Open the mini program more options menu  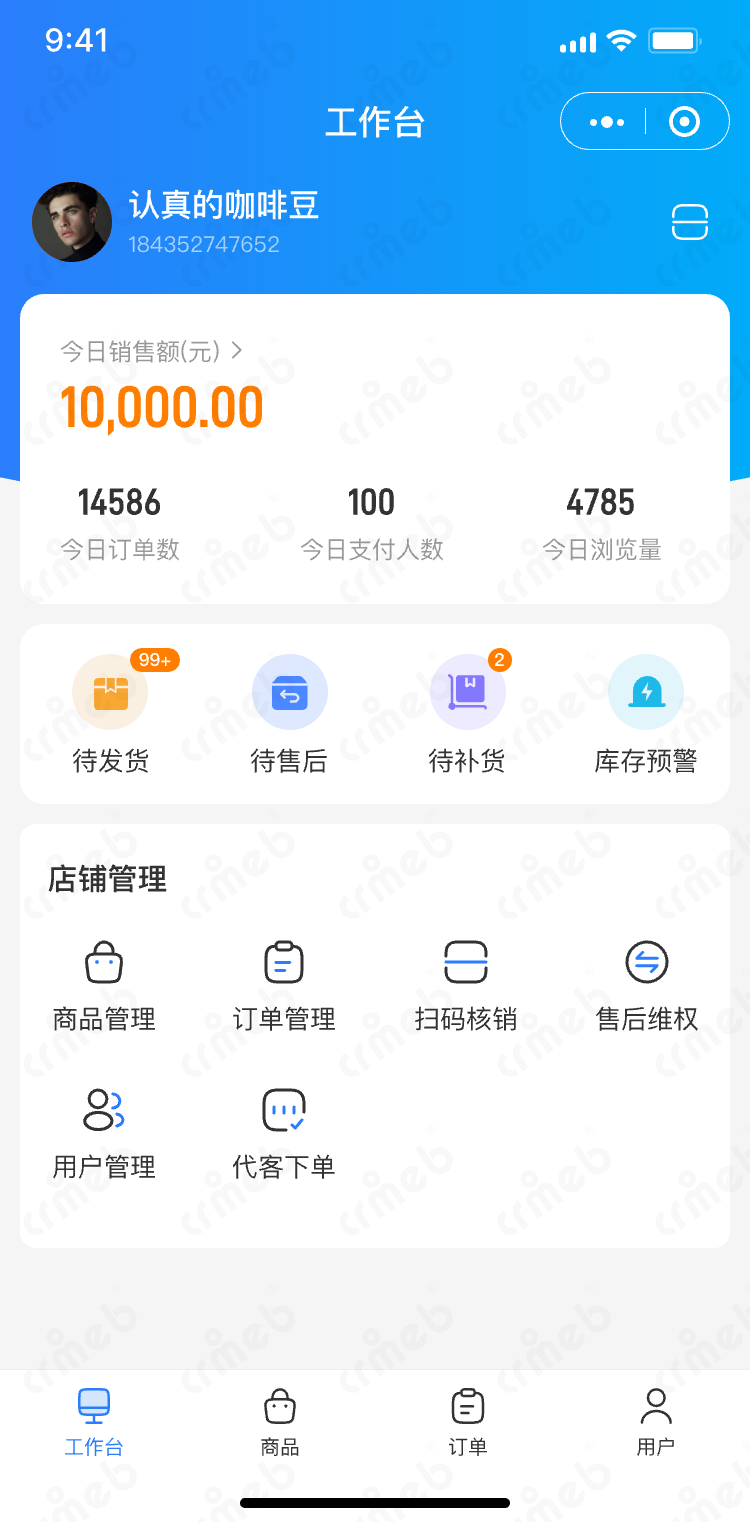click(607, 122)
